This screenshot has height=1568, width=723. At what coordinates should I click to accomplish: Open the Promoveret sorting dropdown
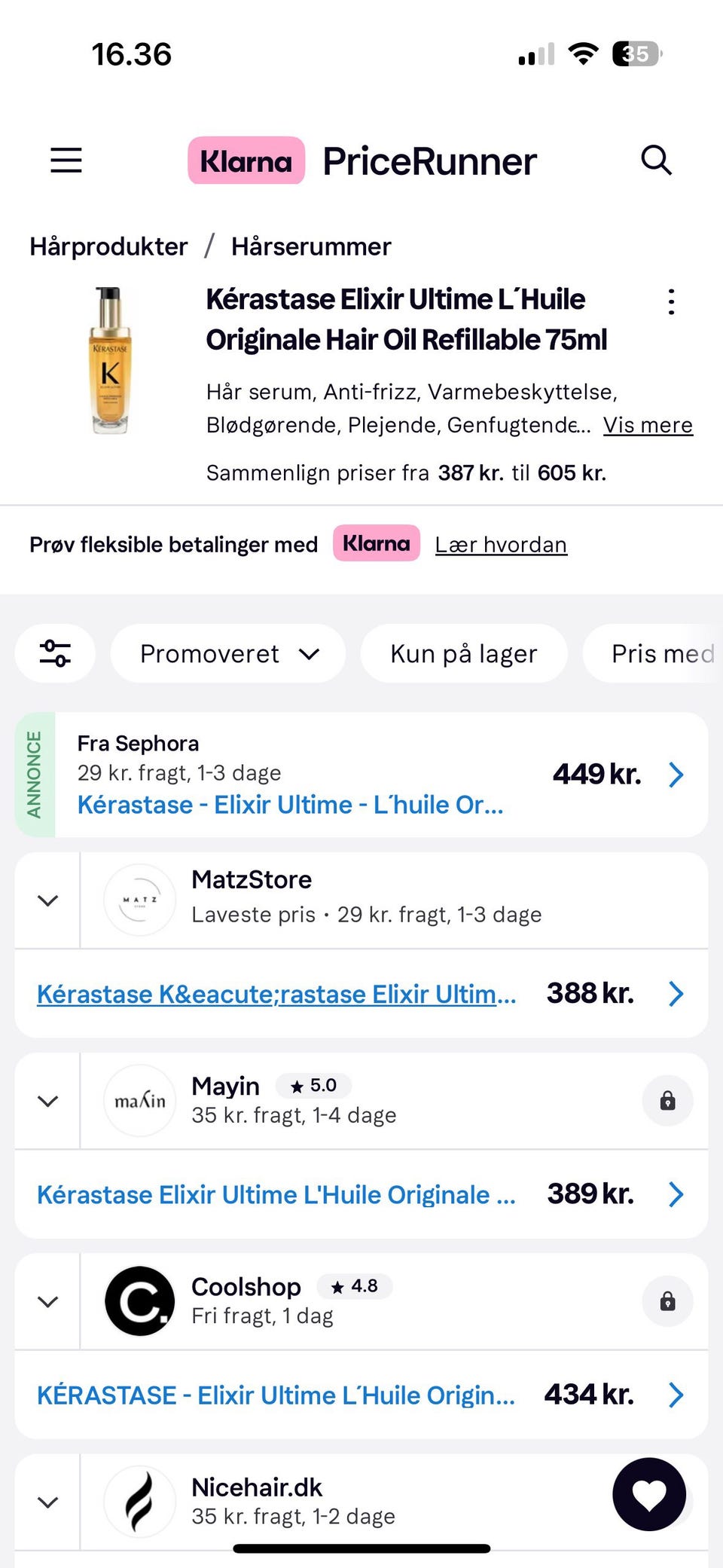[227, 653]
